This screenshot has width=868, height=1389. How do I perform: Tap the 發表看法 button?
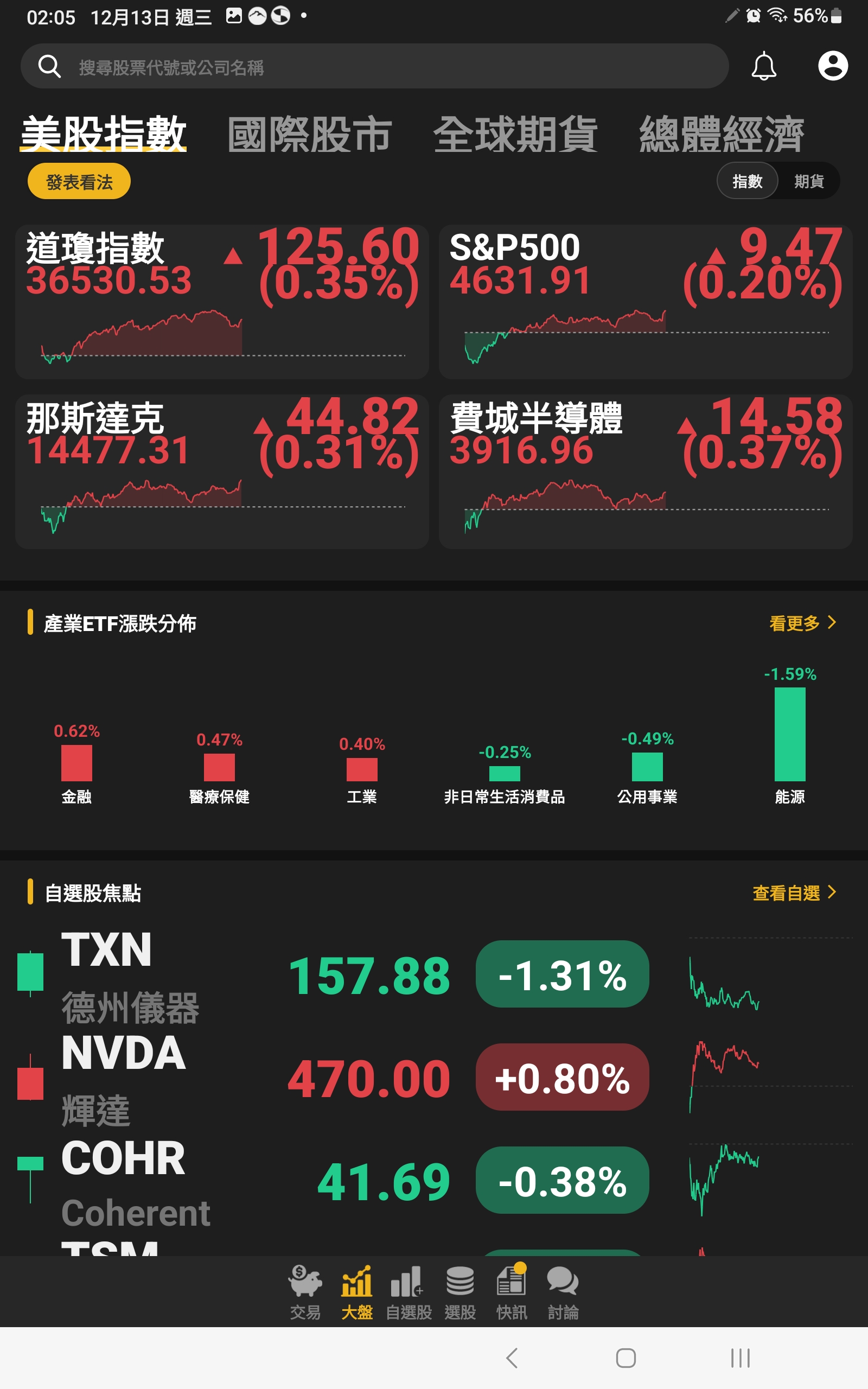[x=79, y=181]
